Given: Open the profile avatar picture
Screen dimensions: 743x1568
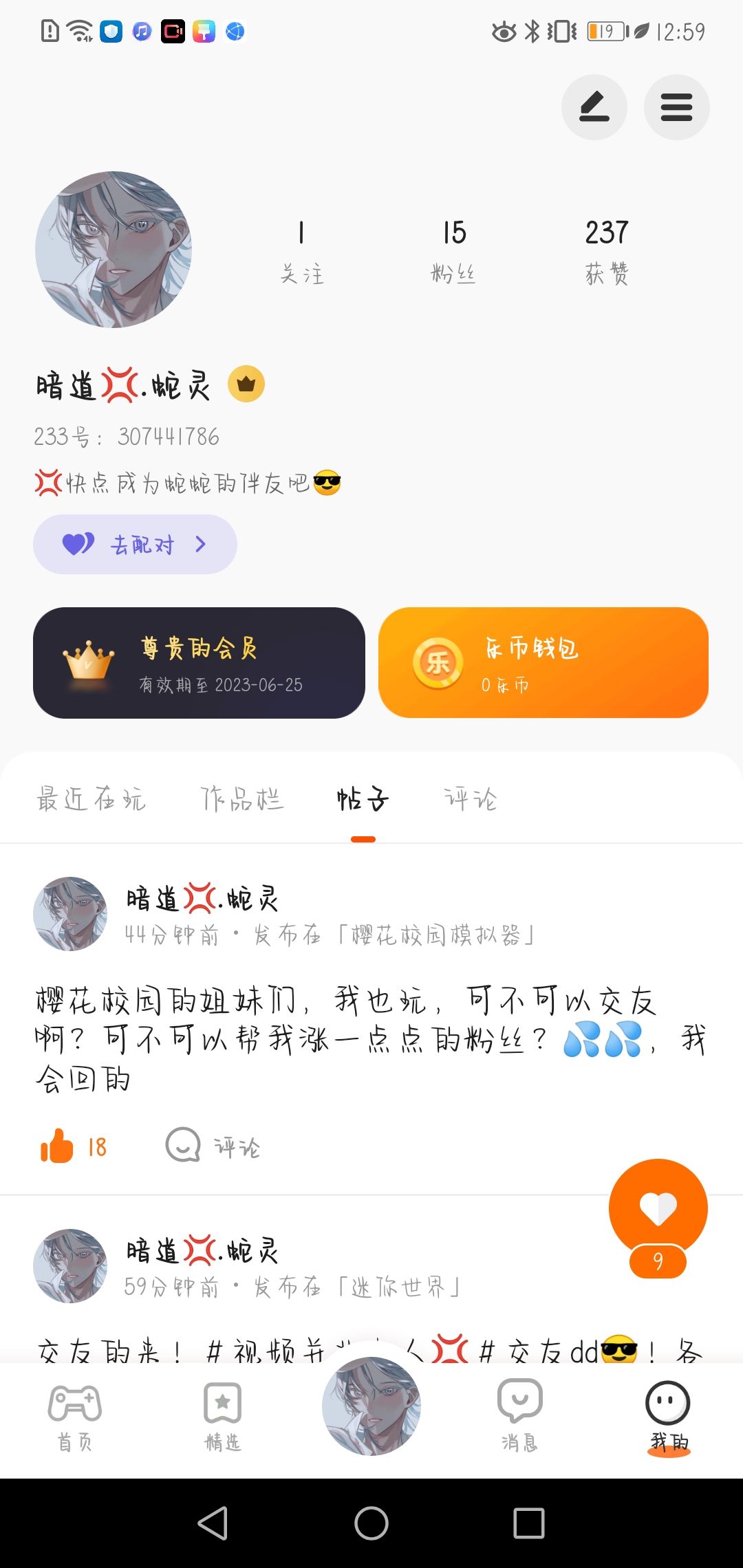Looking at the screenshot, I should tap(114, 249).
